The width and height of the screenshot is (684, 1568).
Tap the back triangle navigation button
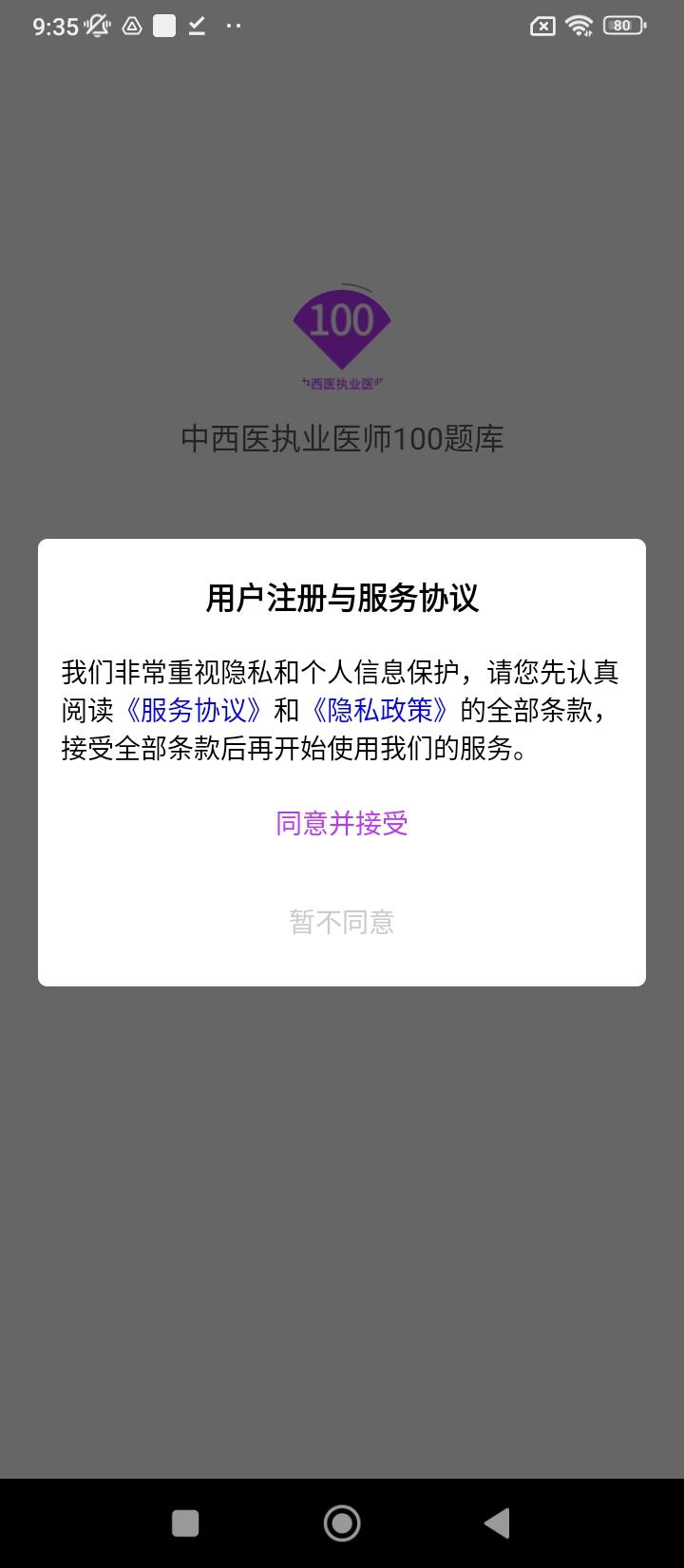[497, 1521]
